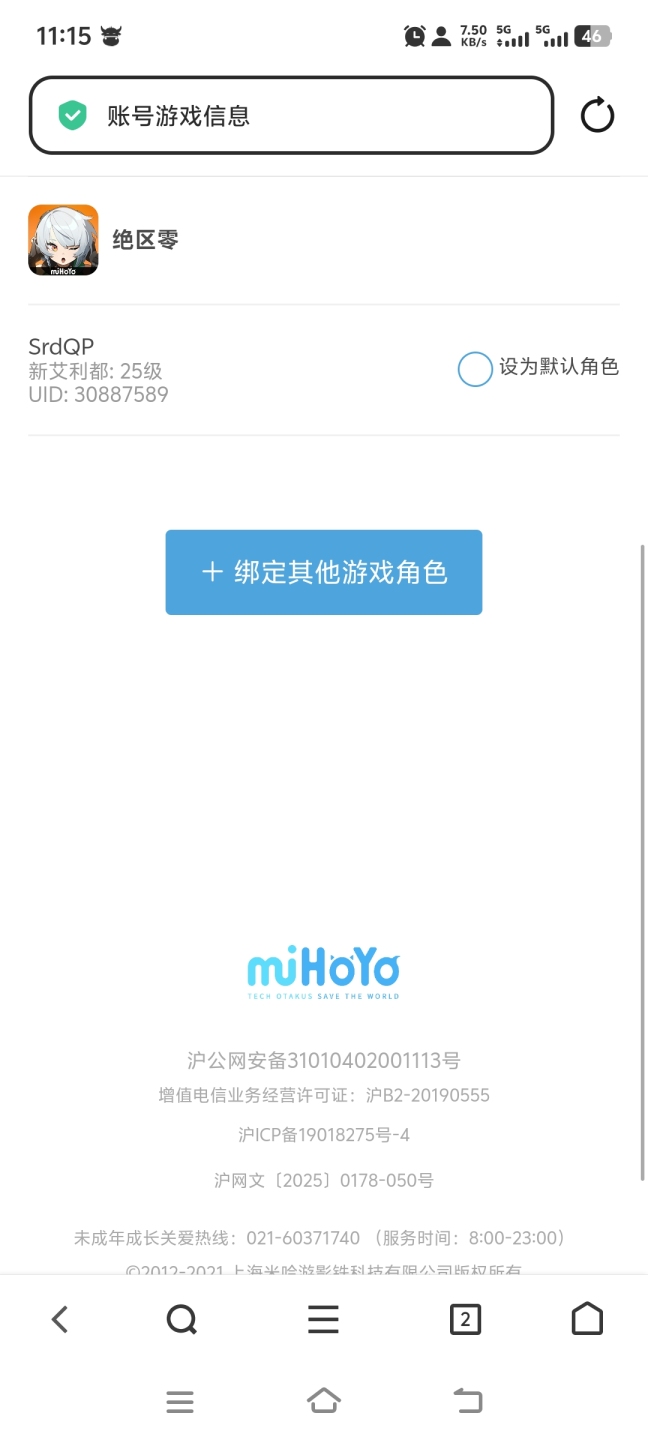Viewport: 648px width, 1440px height.
Task: Go back with the browser back arrow
Action: point(60,1320)
